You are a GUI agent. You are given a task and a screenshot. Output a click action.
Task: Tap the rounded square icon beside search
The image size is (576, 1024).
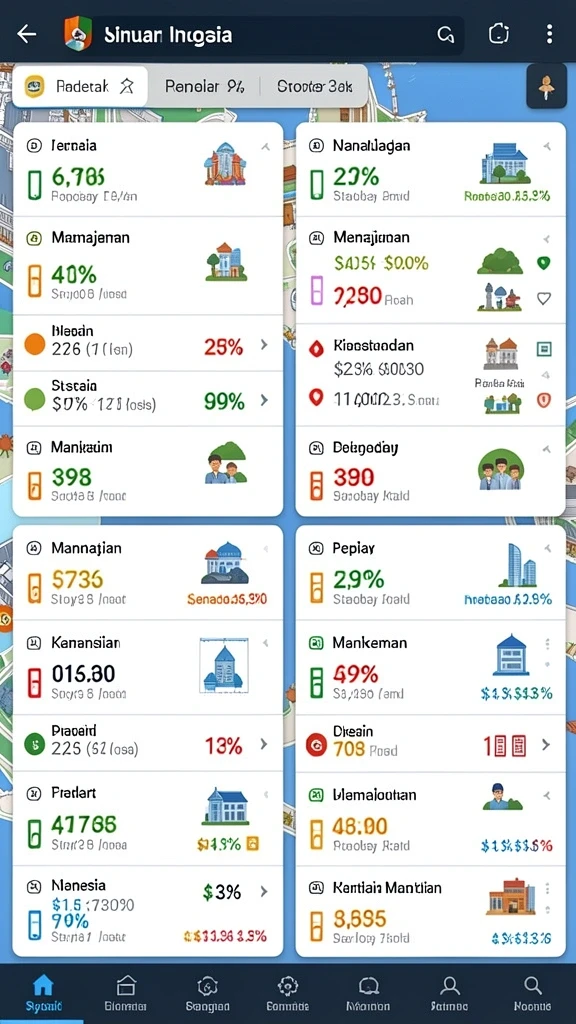[498, 34]
